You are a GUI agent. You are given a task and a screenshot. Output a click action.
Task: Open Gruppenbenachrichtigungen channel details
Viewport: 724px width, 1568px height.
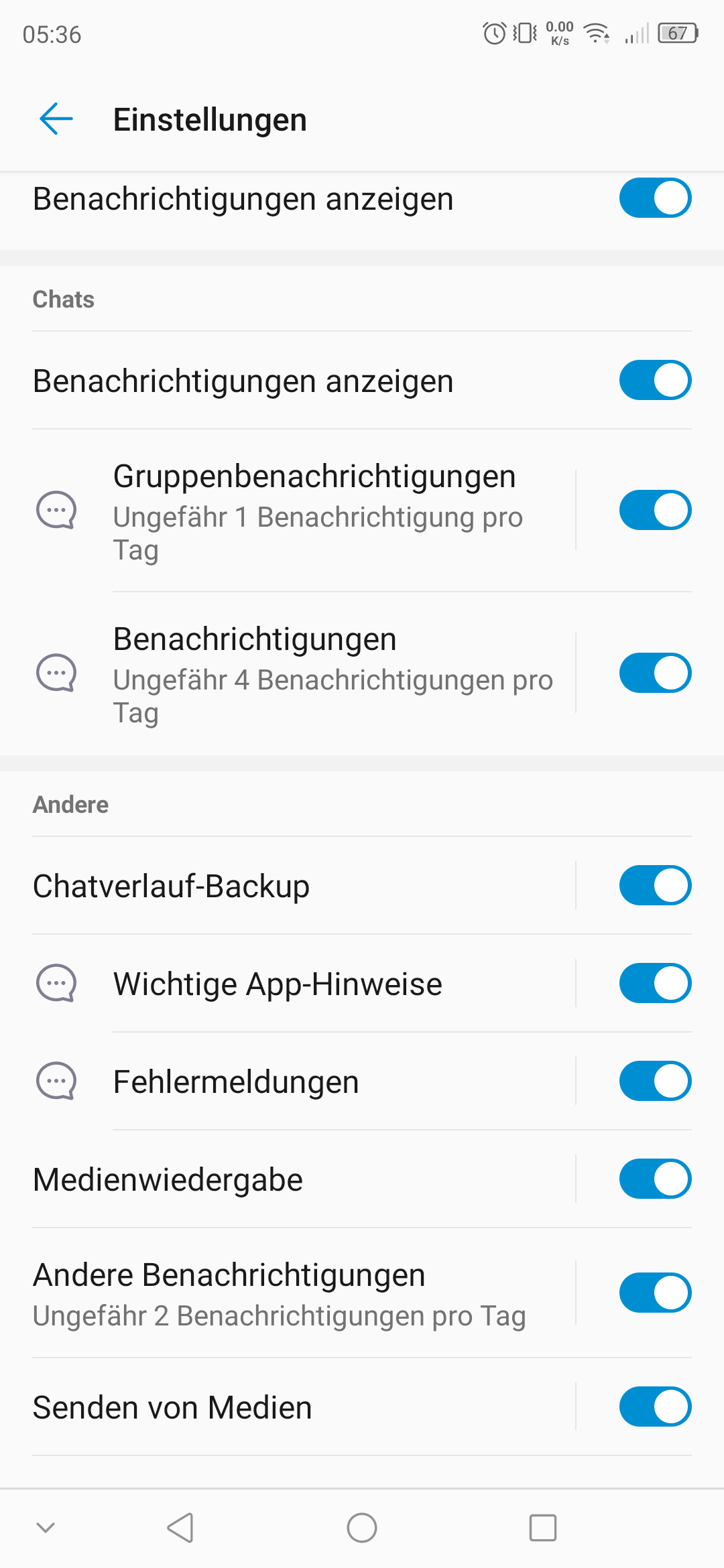(x=315, y=511)
